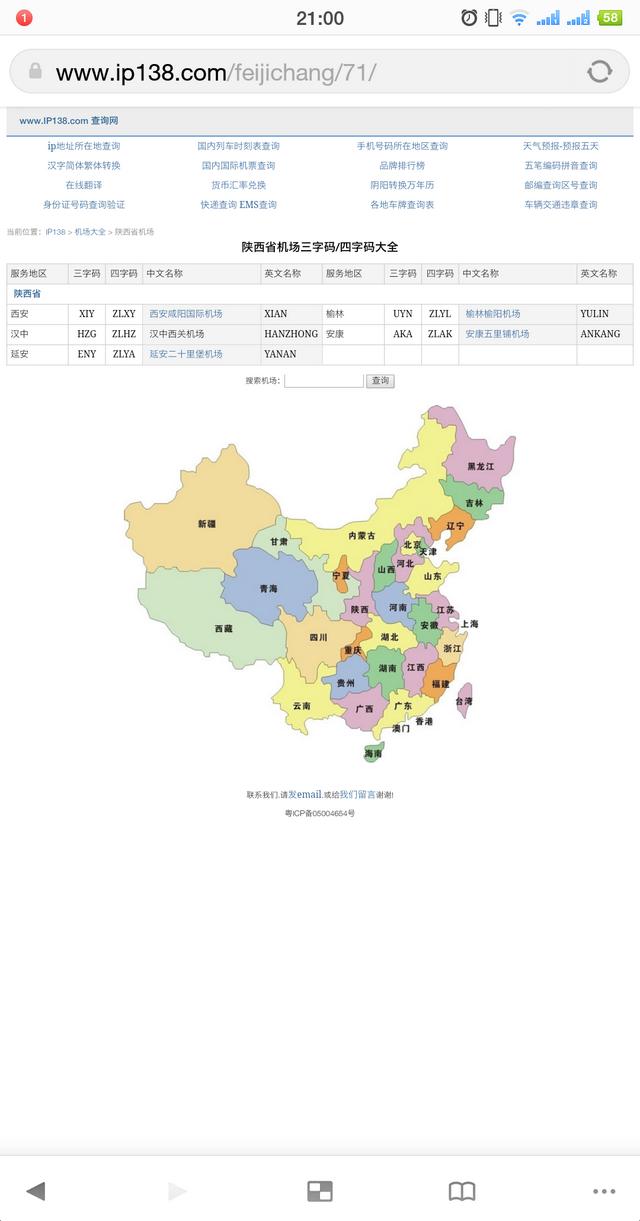This screenshot has height=1221, width=640.
Task: Open 延安二十里堡机场 link
Action: click(x=186, y=354)
